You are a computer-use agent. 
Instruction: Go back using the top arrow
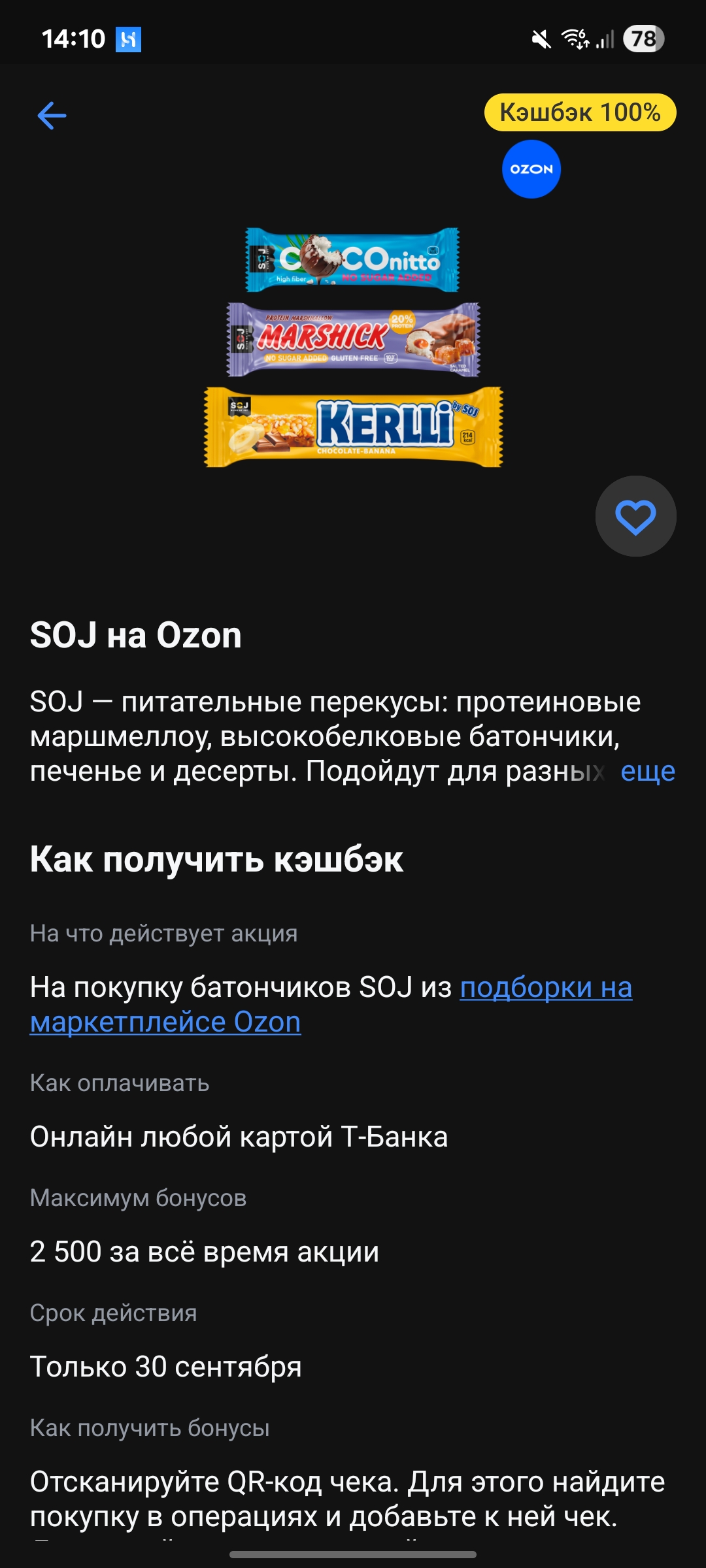pyautogui.click(x=52, y=116)
